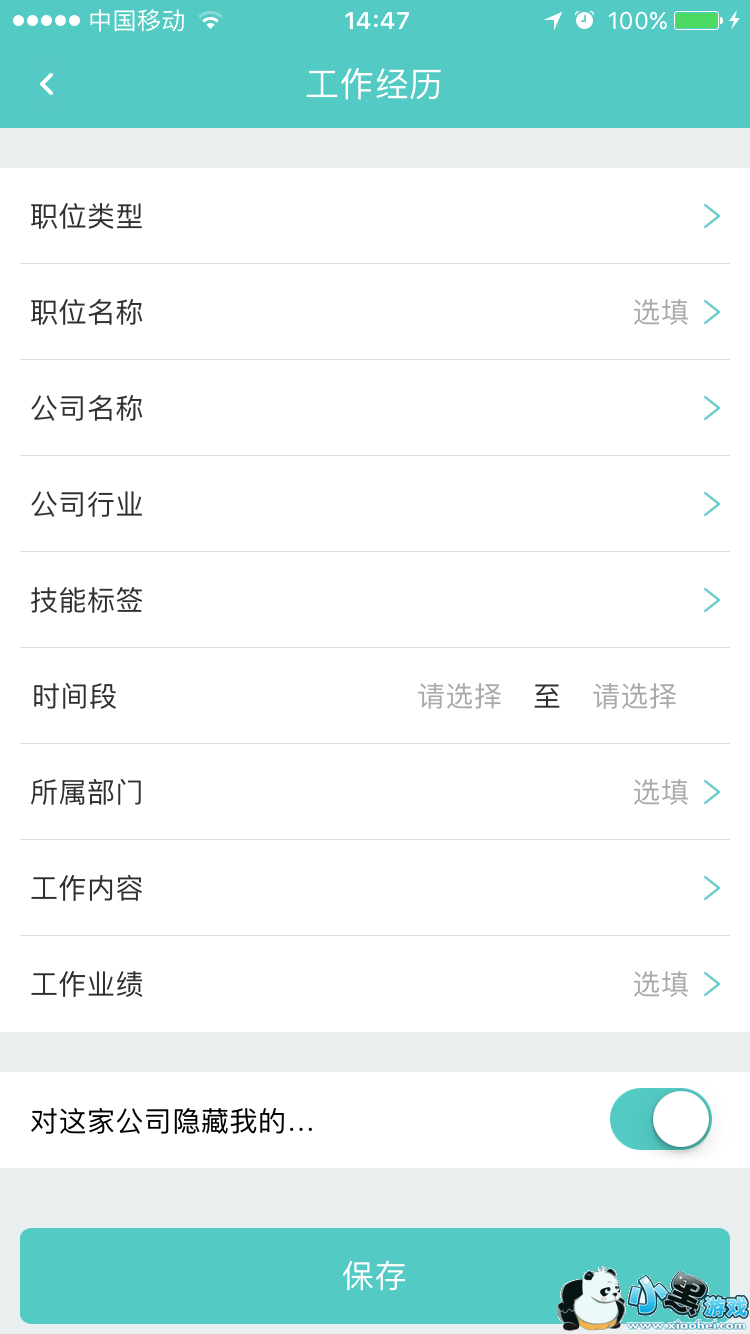
Task: Tap the 保存 button
Action: point(374,1275)
